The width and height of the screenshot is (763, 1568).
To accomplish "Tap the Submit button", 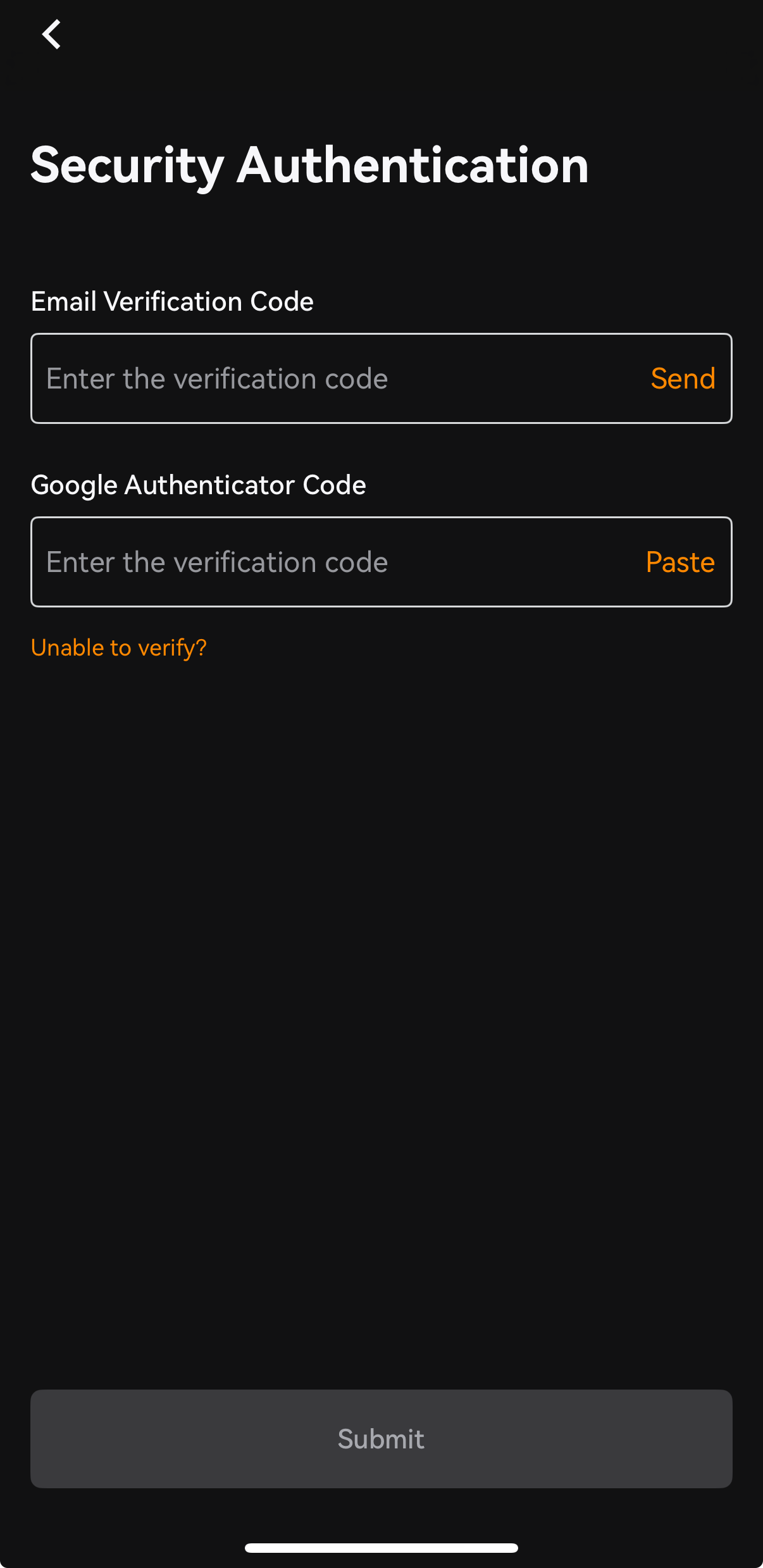I will (x=381, y=1439).
